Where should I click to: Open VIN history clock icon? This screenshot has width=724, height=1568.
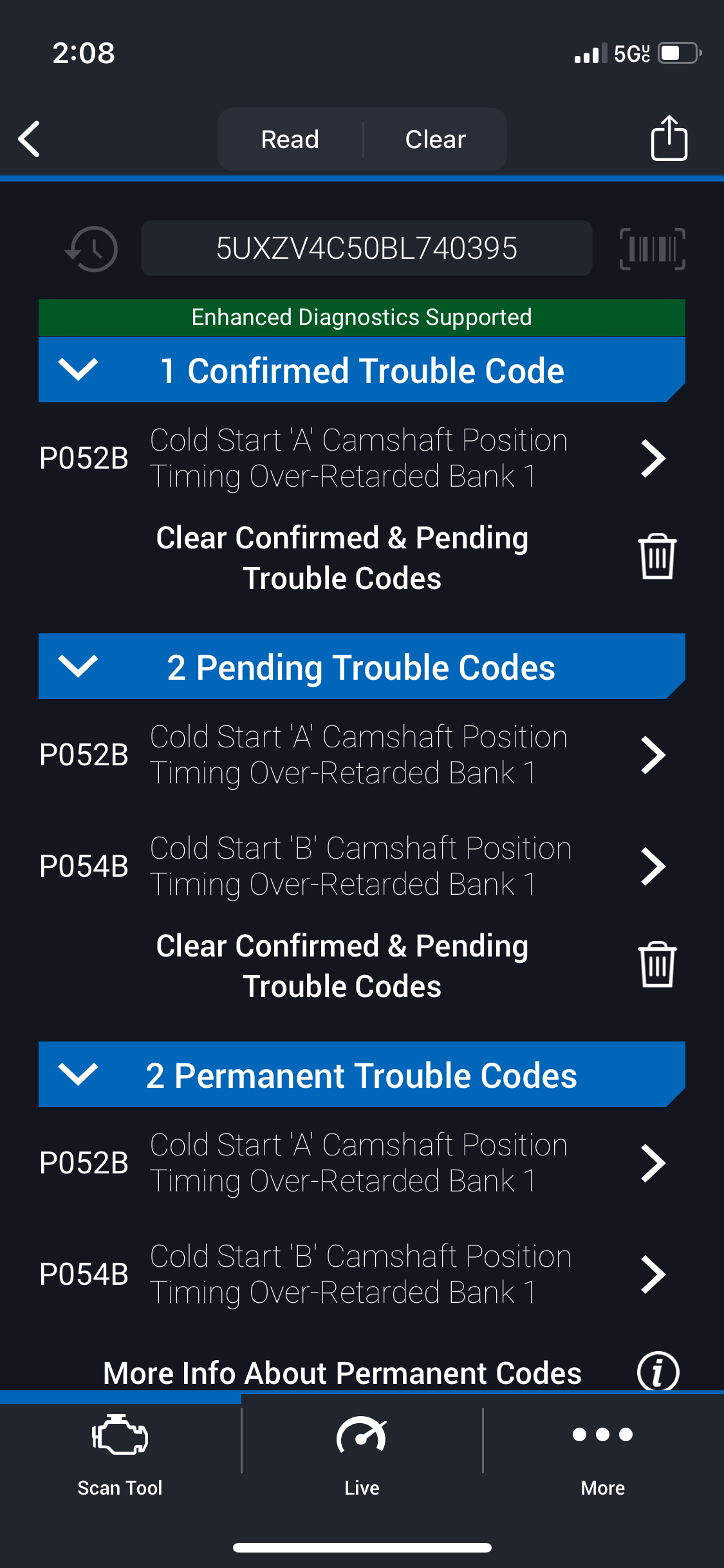point(91,249)
